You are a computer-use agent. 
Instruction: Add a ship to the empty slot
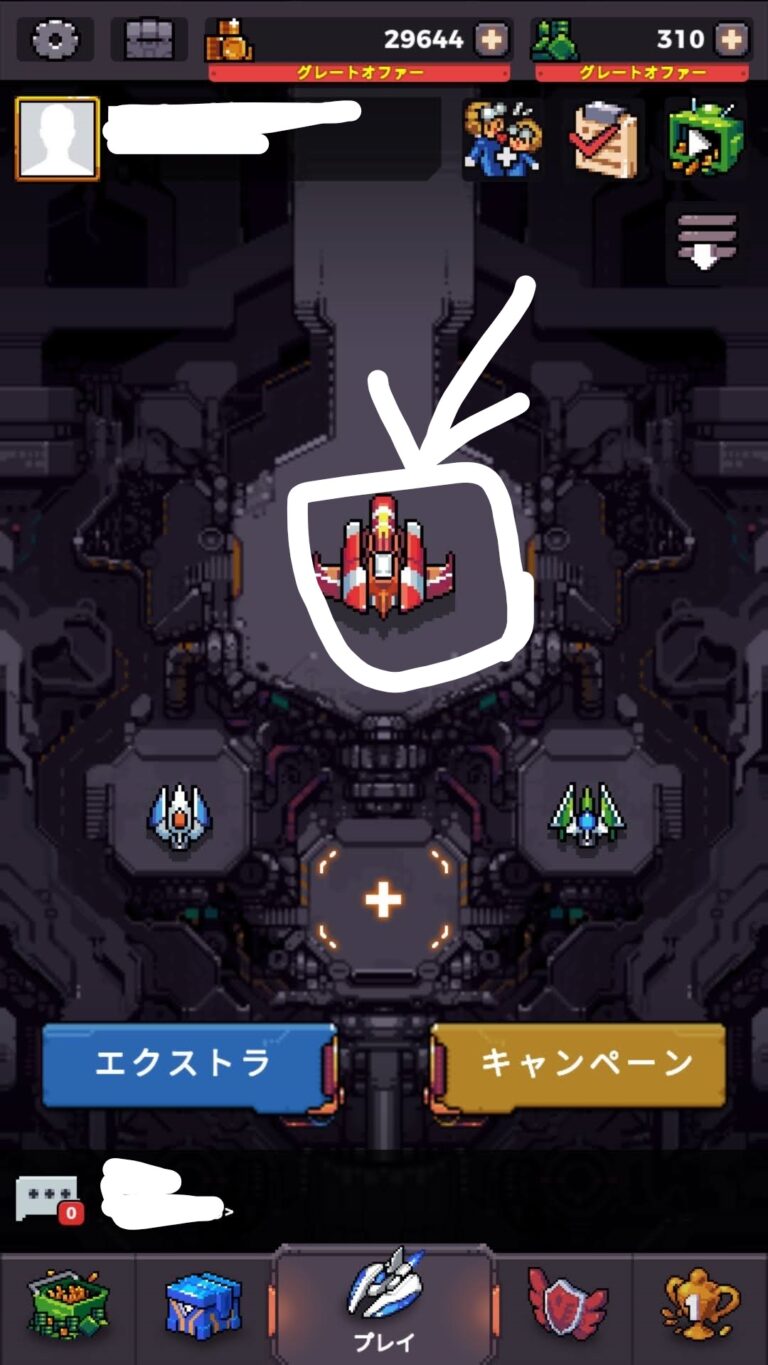tap(383, 900)
